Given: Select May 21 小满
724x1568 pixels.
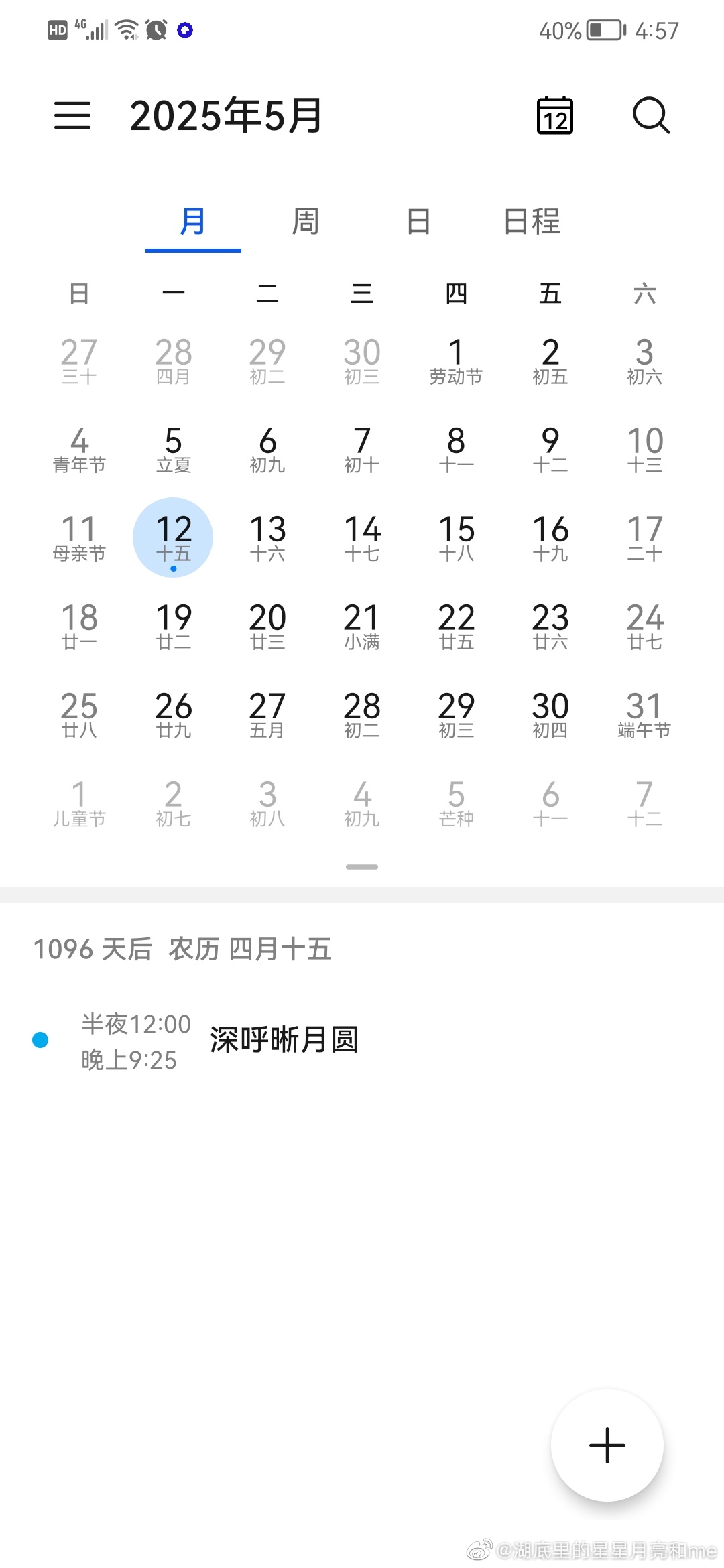Looking at the screenshot, I should pyautogui.click(x=362, y=627).
